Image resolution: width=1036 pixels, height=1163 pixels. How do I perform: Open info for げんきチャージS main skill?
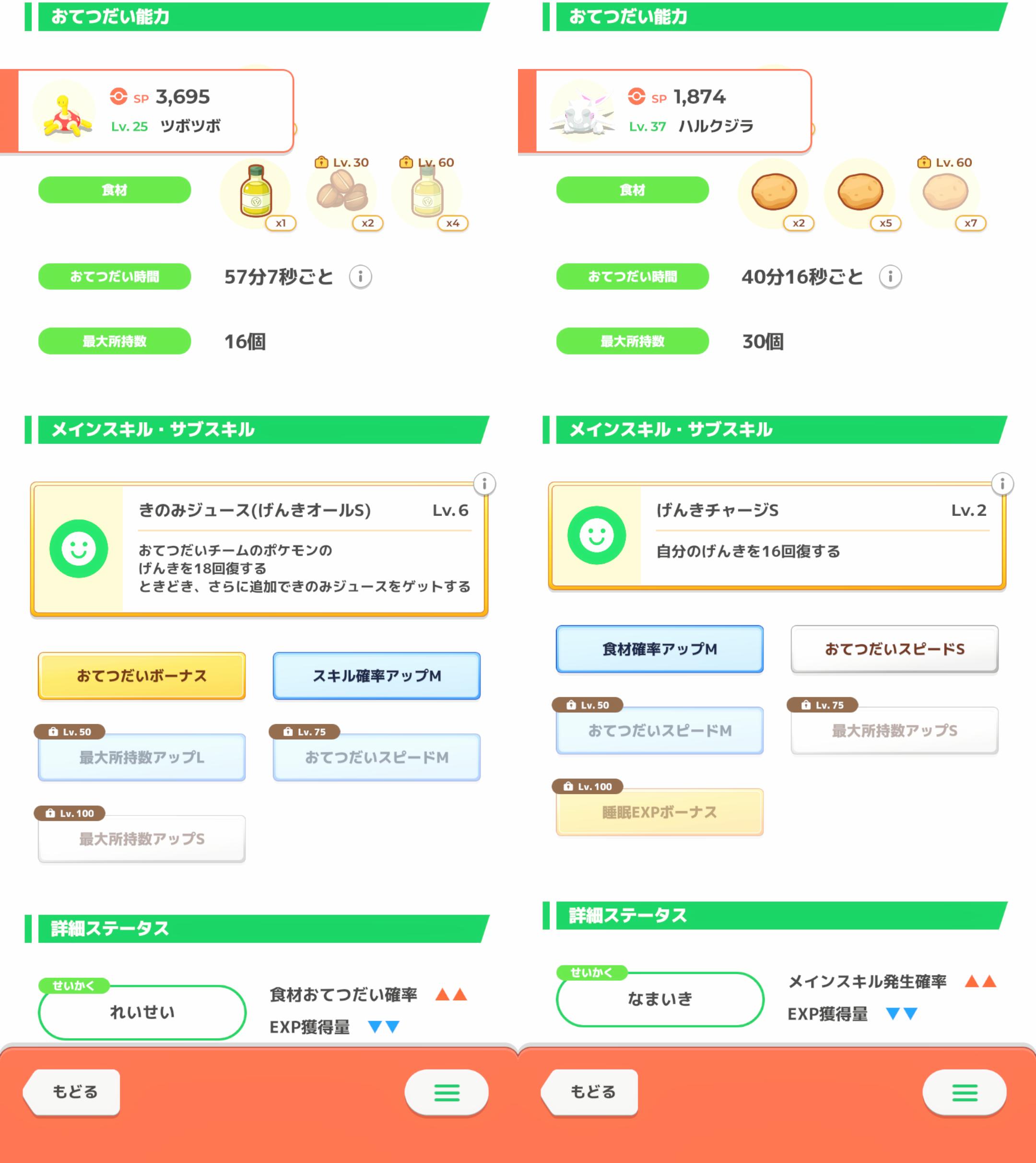click(x=1002, y=484)
